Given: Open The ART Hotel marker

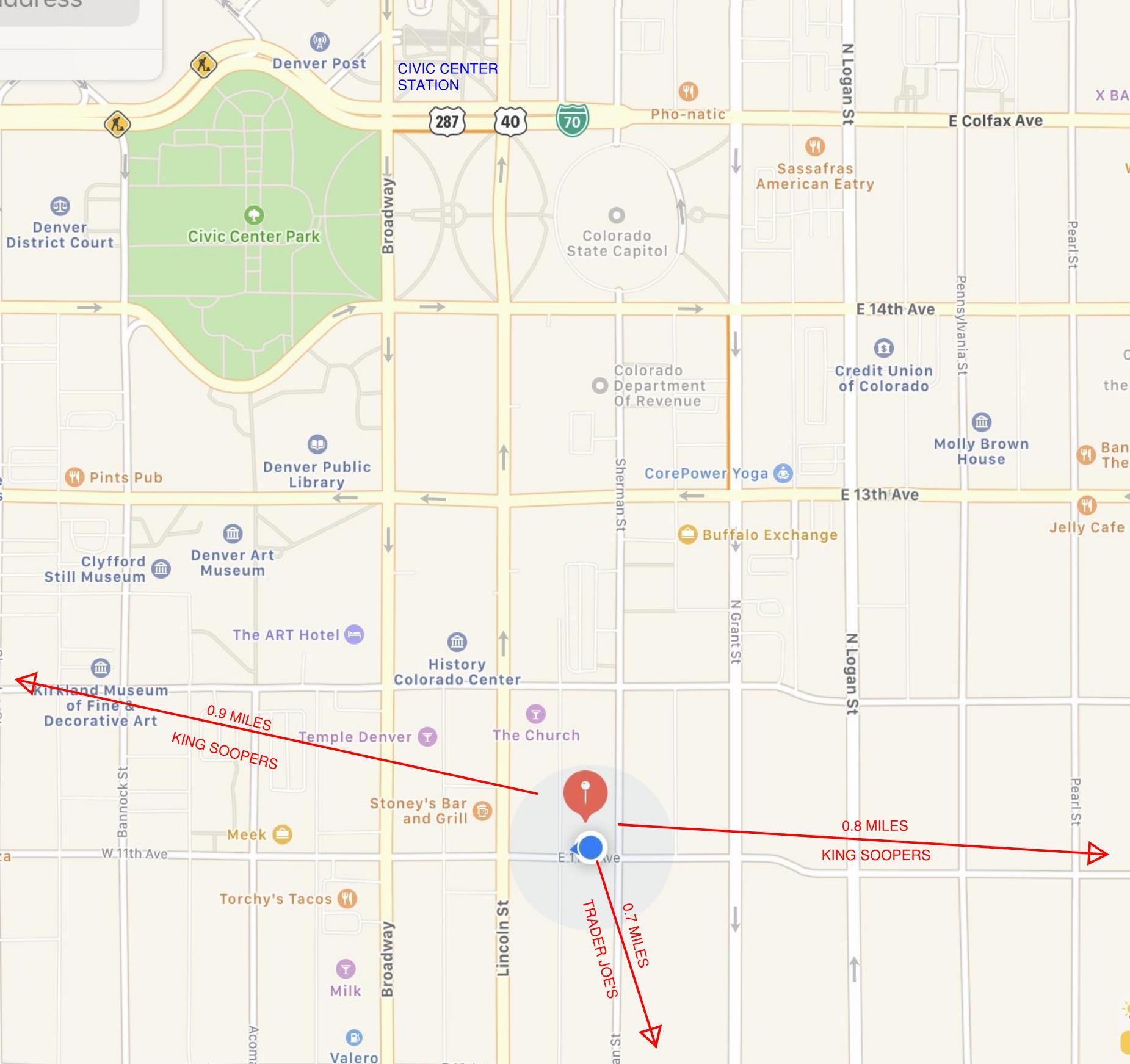Looking at the screenshot, I should 354,635.
